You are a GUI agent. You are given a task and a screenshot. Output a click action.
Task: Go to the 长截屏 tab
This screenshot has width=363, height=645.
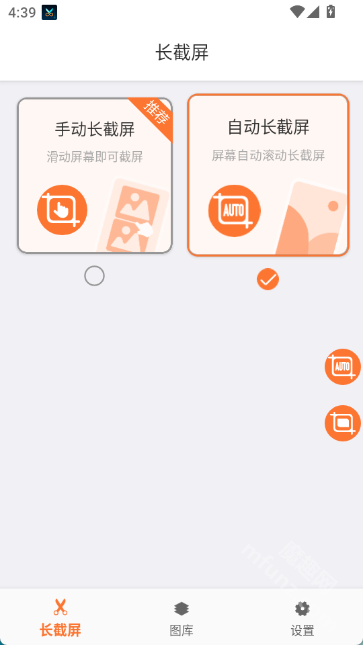60,618
